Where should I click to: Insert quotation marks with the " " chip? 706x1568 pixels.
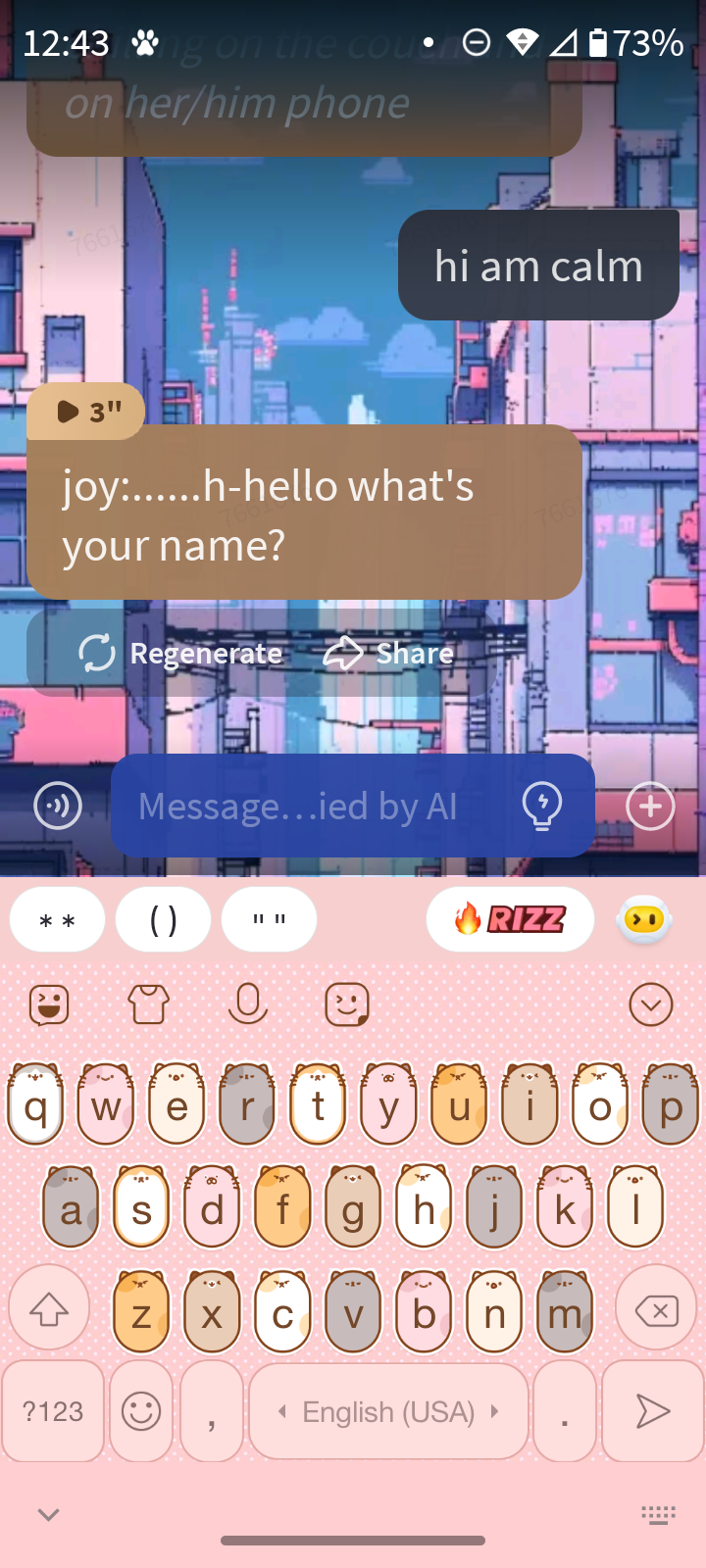click(x=269, y=920)
